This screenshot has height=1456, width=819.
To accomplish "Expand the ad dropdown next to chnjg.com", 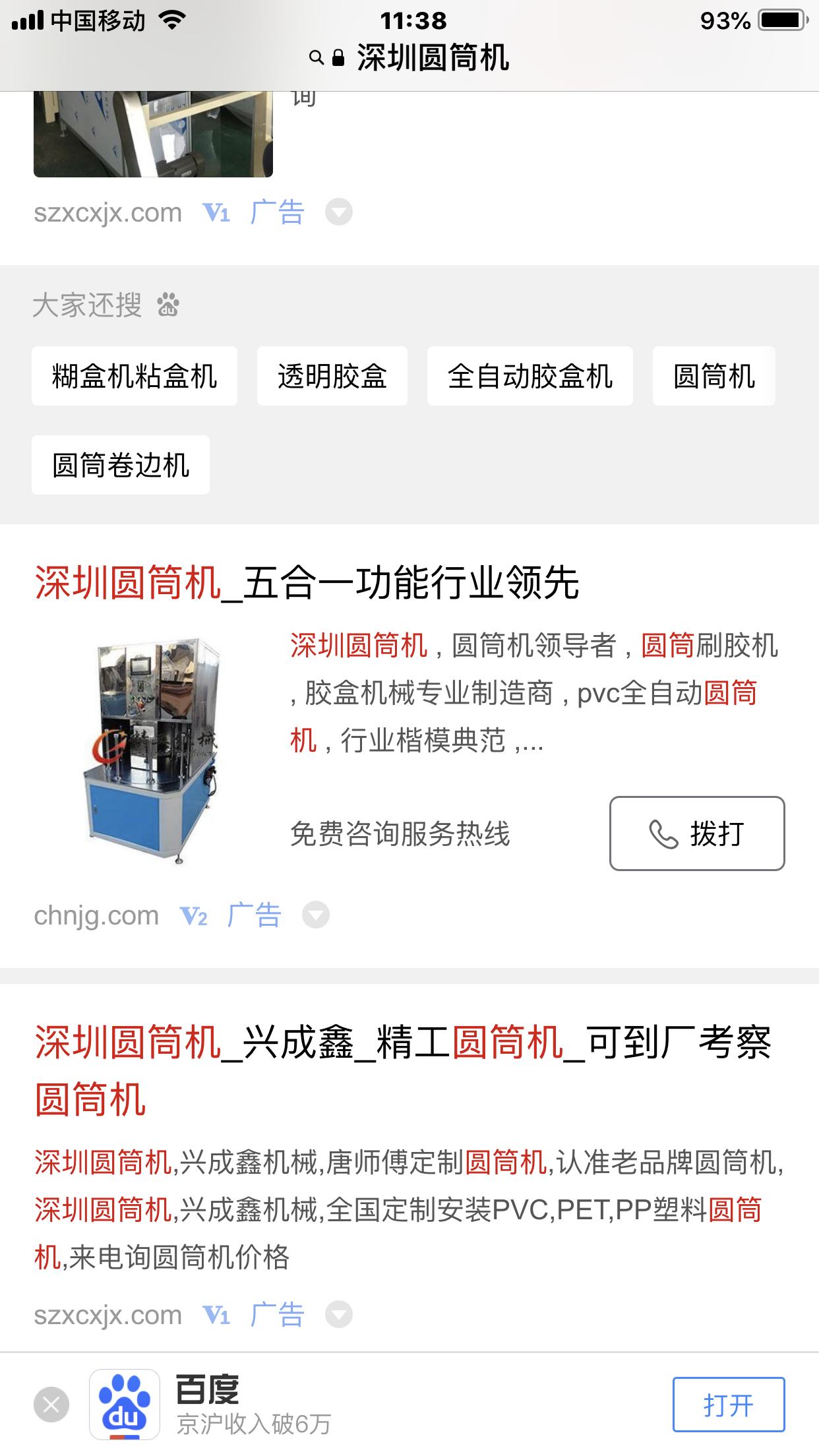I will 316,915.
